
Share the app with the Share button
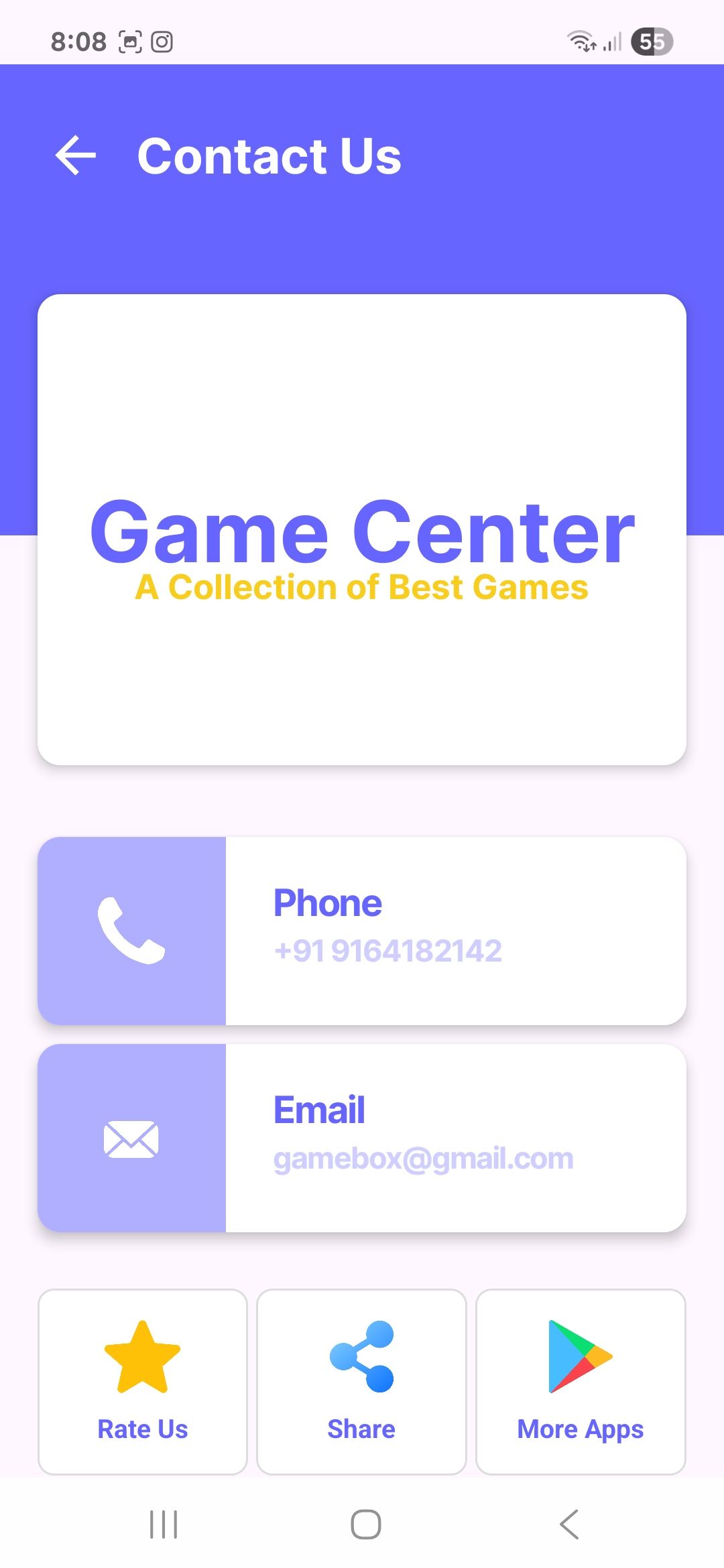tap(361, 1381)
